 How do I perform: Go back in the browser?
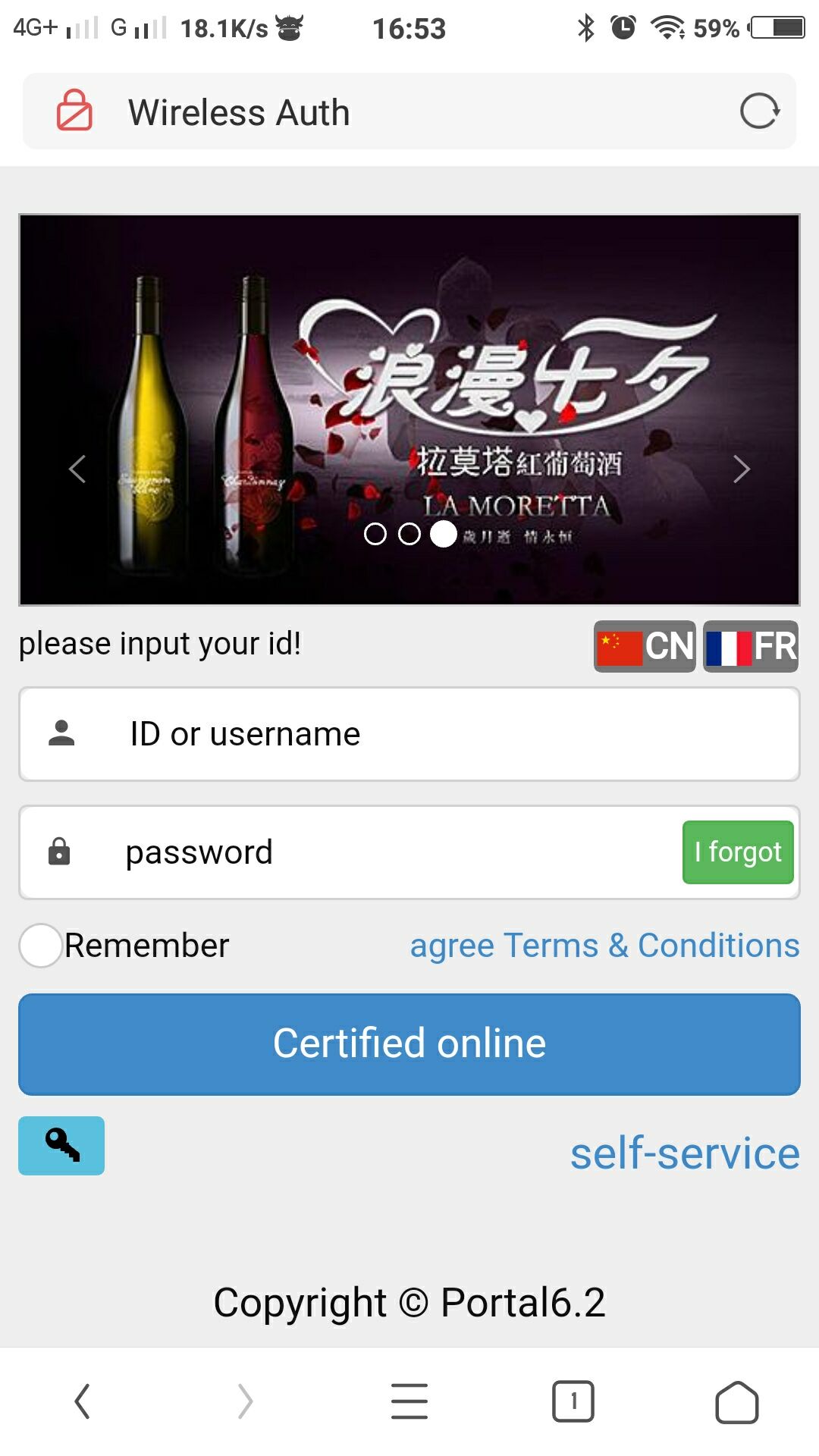83,1401
